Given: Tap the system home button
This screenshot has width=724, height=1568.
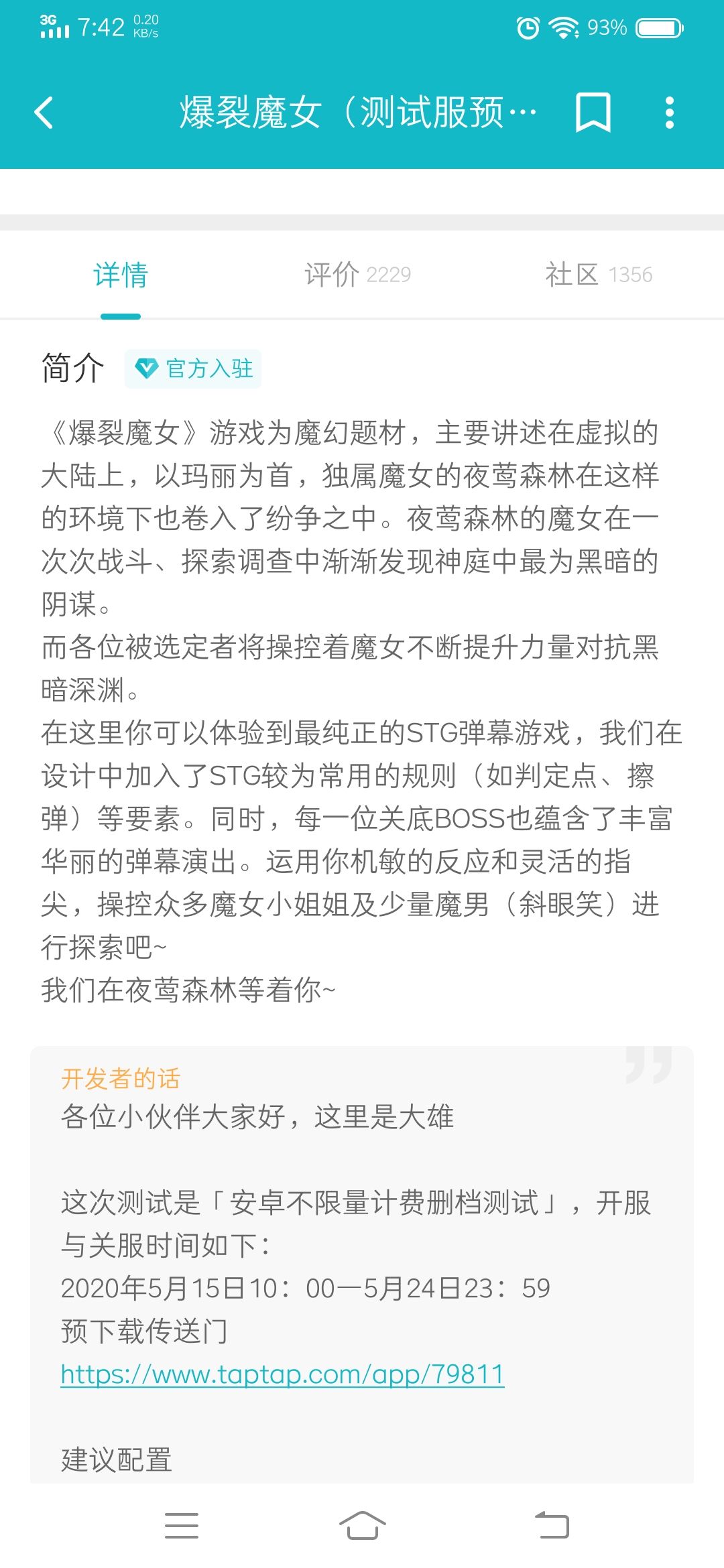Looking at the screenshot, I should 362,1526.
